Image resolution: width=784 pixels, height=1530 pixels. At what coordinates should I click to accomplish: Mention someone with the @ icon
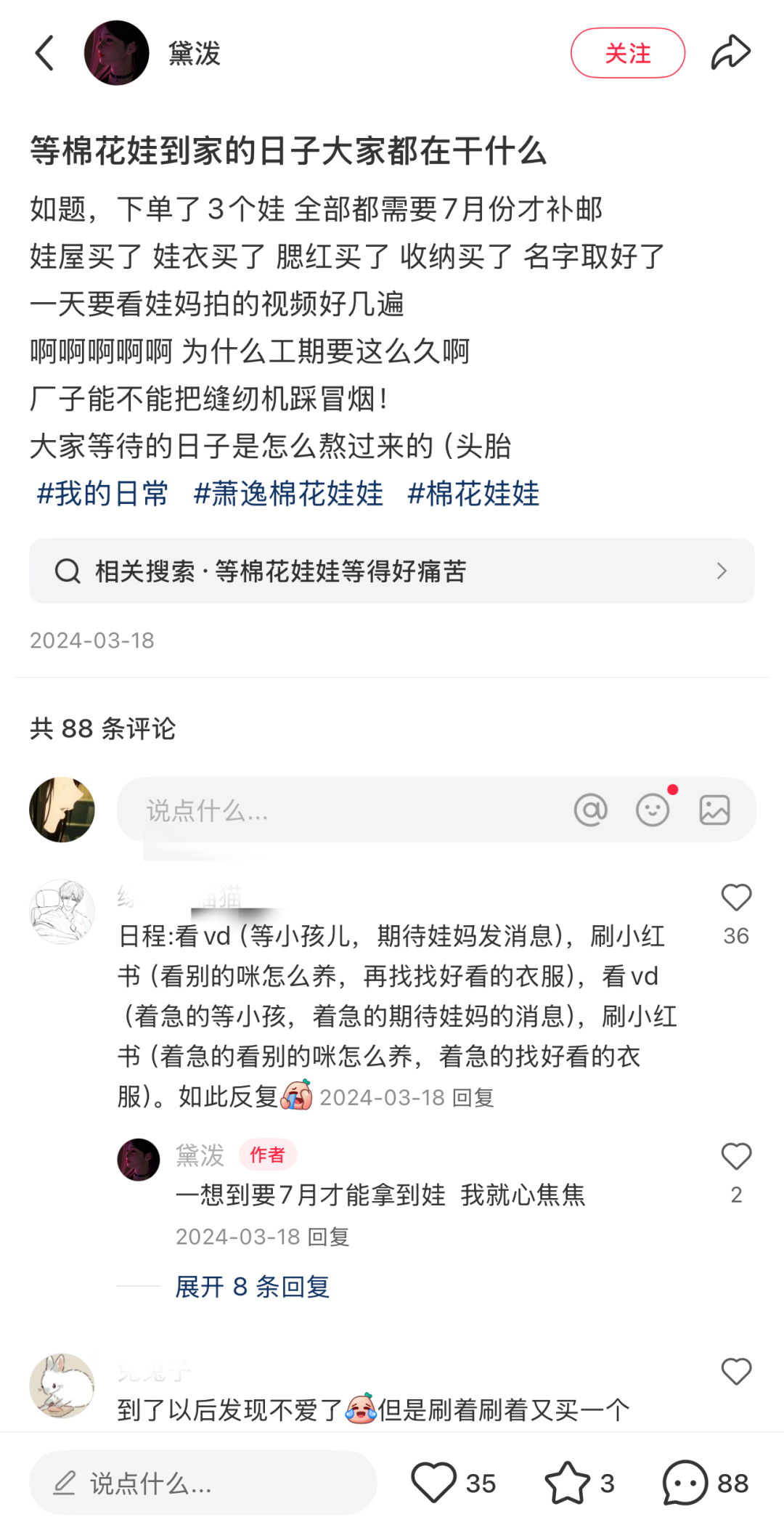click(590, 810)
